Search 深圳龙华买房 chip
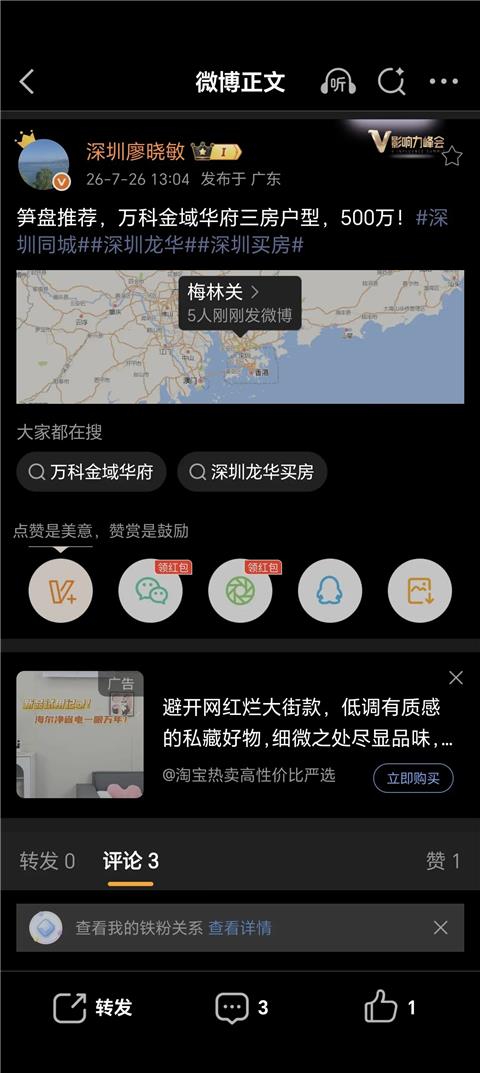480x1073 pixels. pos(252,472)
